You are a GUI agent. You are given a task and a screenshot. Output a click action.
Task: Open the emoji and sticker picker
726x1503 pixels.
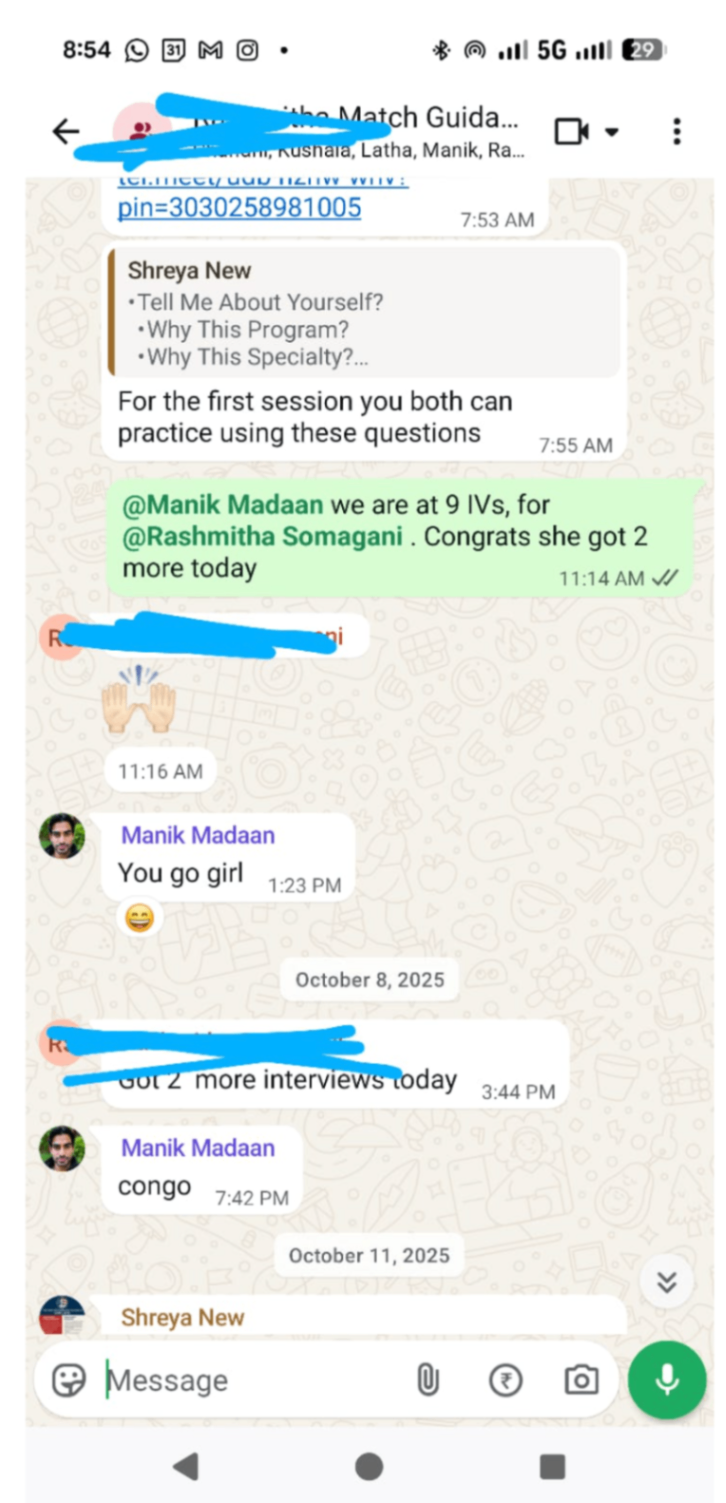click(69, 1381)
